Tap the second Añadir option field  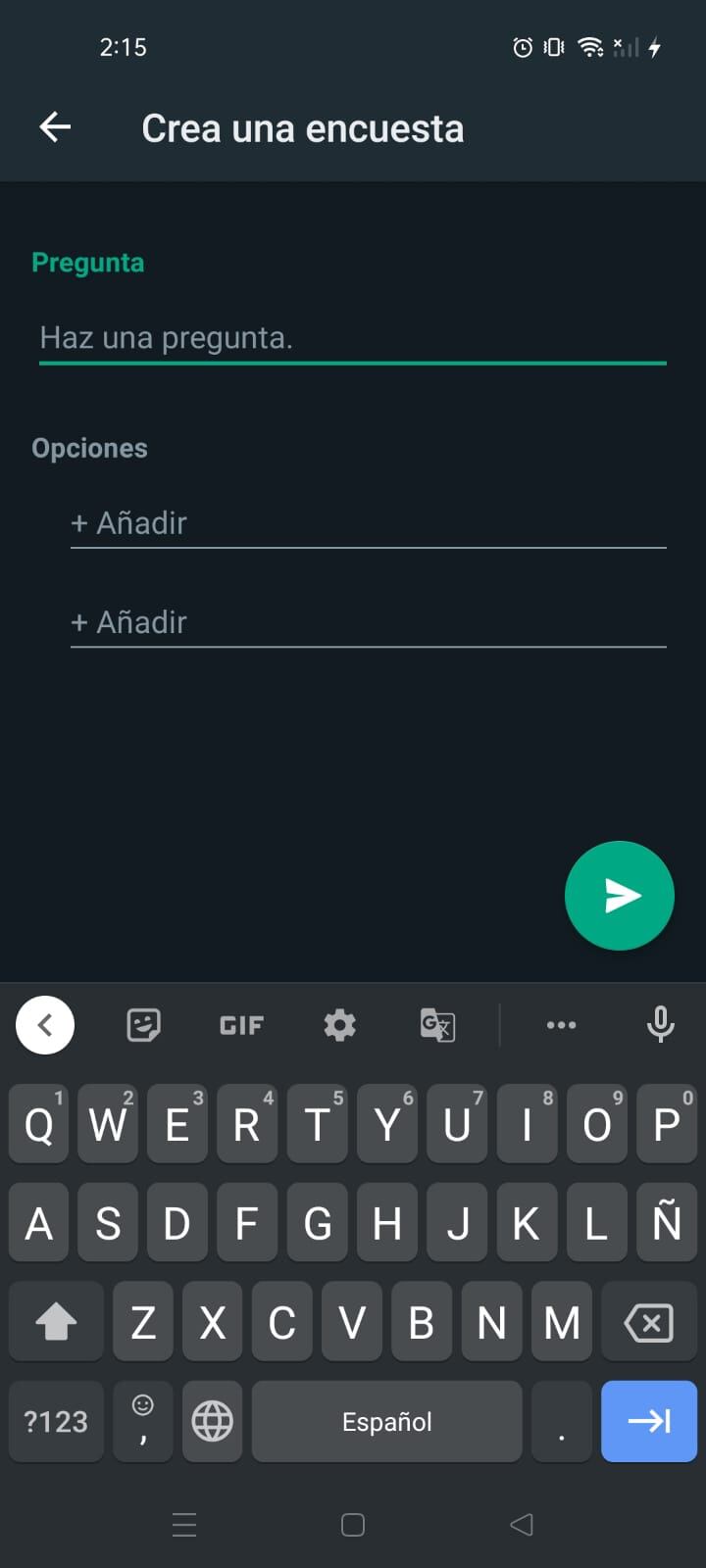click(368, 621)
